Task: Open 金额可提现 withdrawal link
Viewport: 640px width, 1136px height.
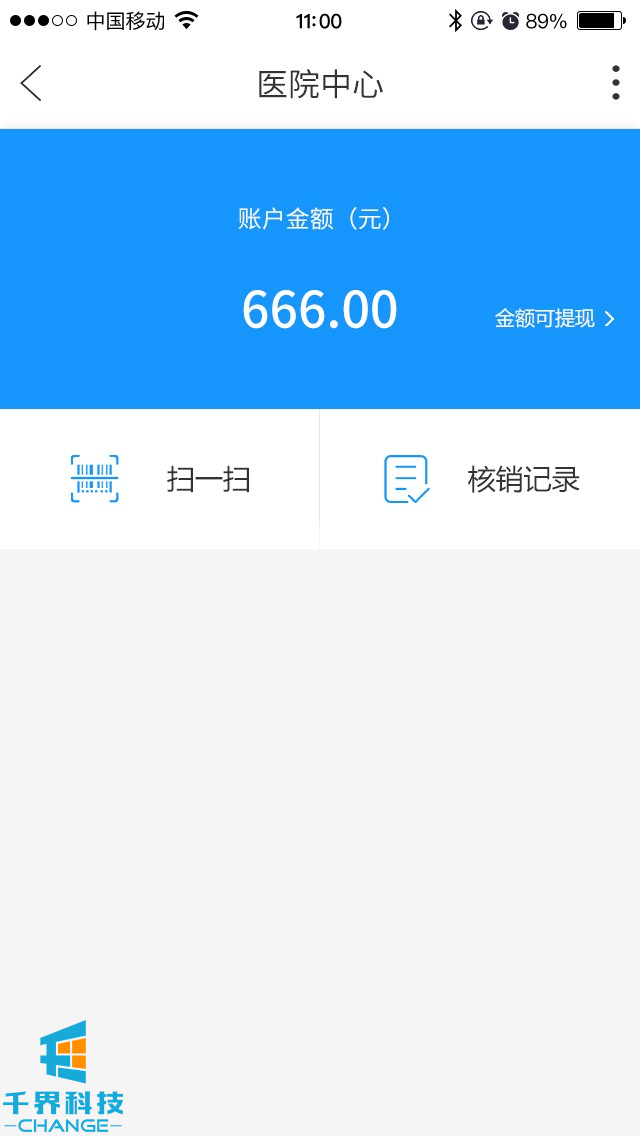Action: point(554,319)
